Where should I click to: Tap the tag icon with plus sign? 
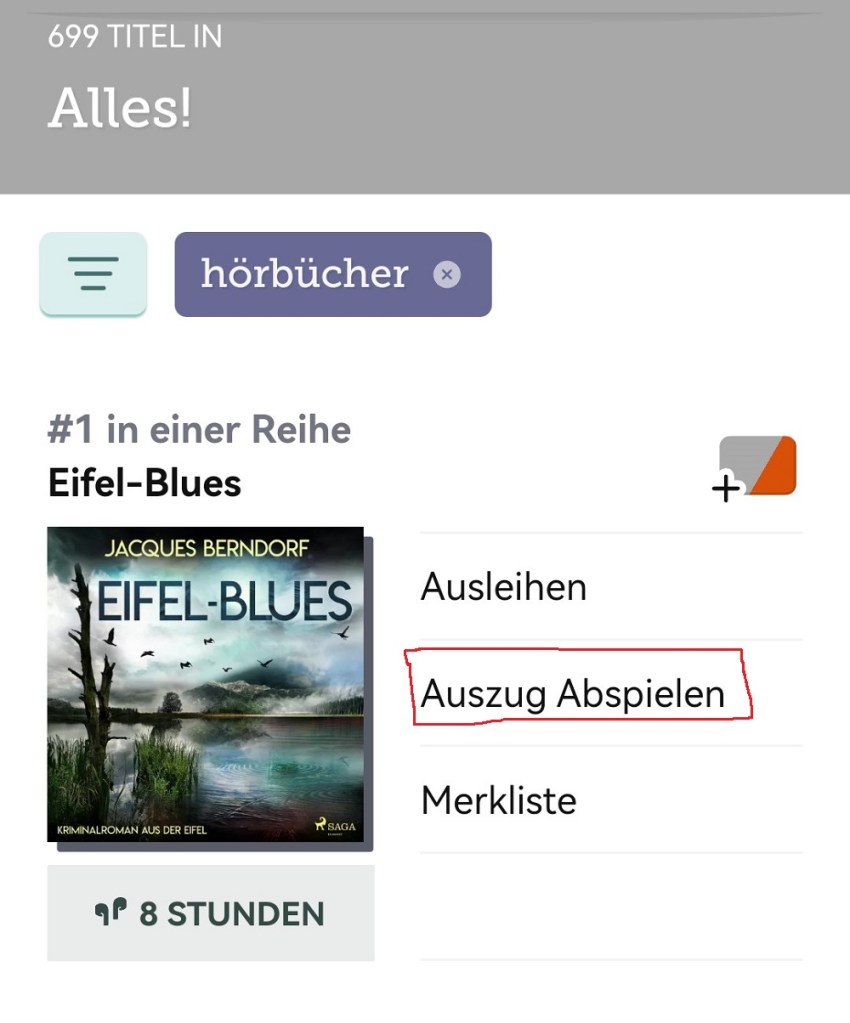757,468
